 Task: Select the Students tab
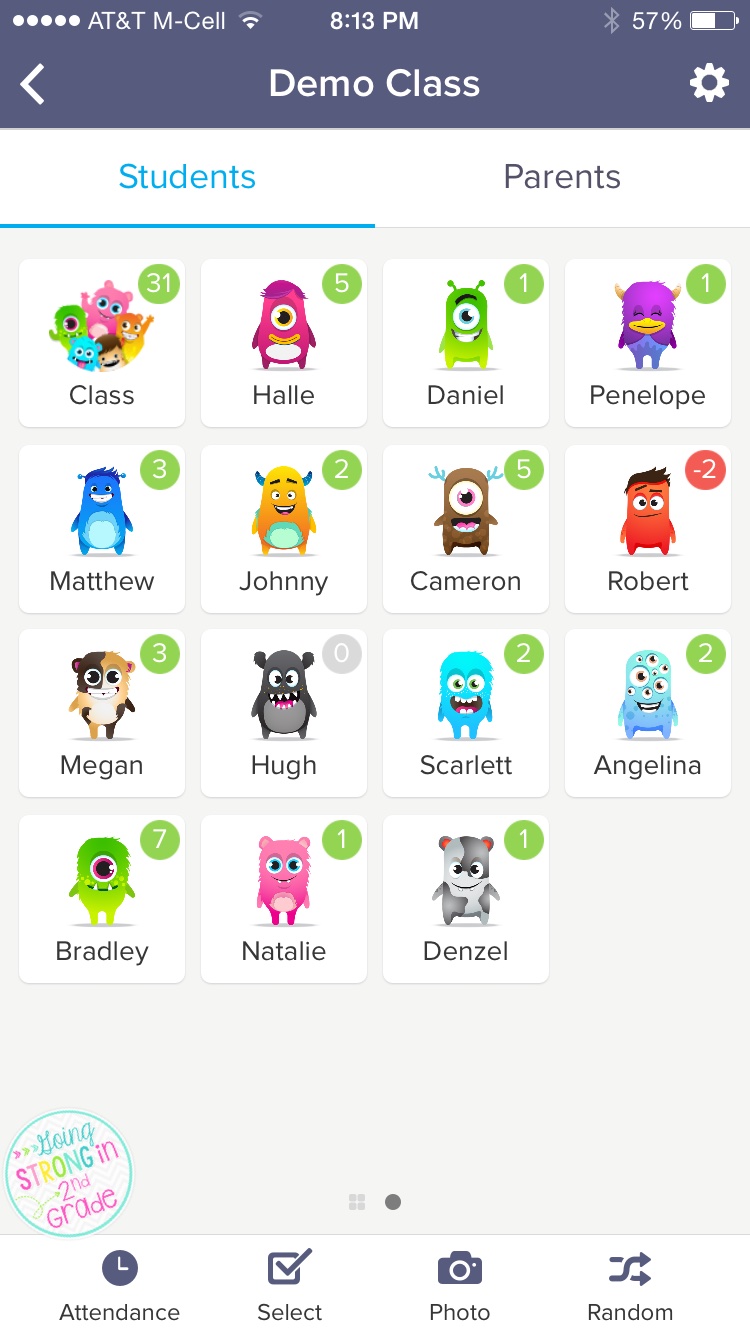(x=187, y=176)
